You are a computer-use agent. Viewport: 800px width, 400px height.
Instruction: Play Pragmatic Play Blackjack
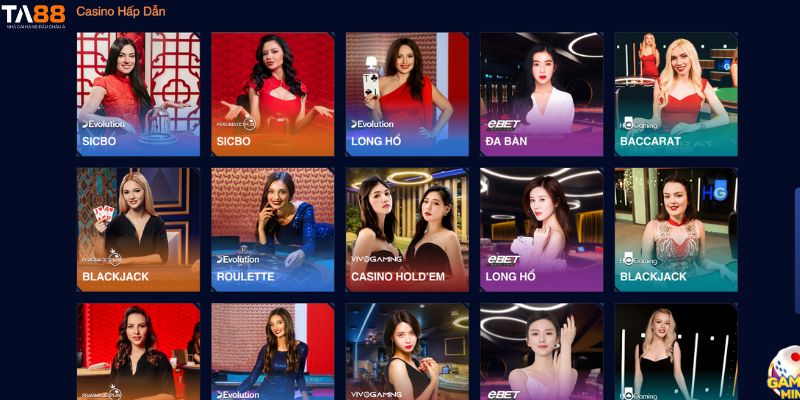click(x=138, y=229)
